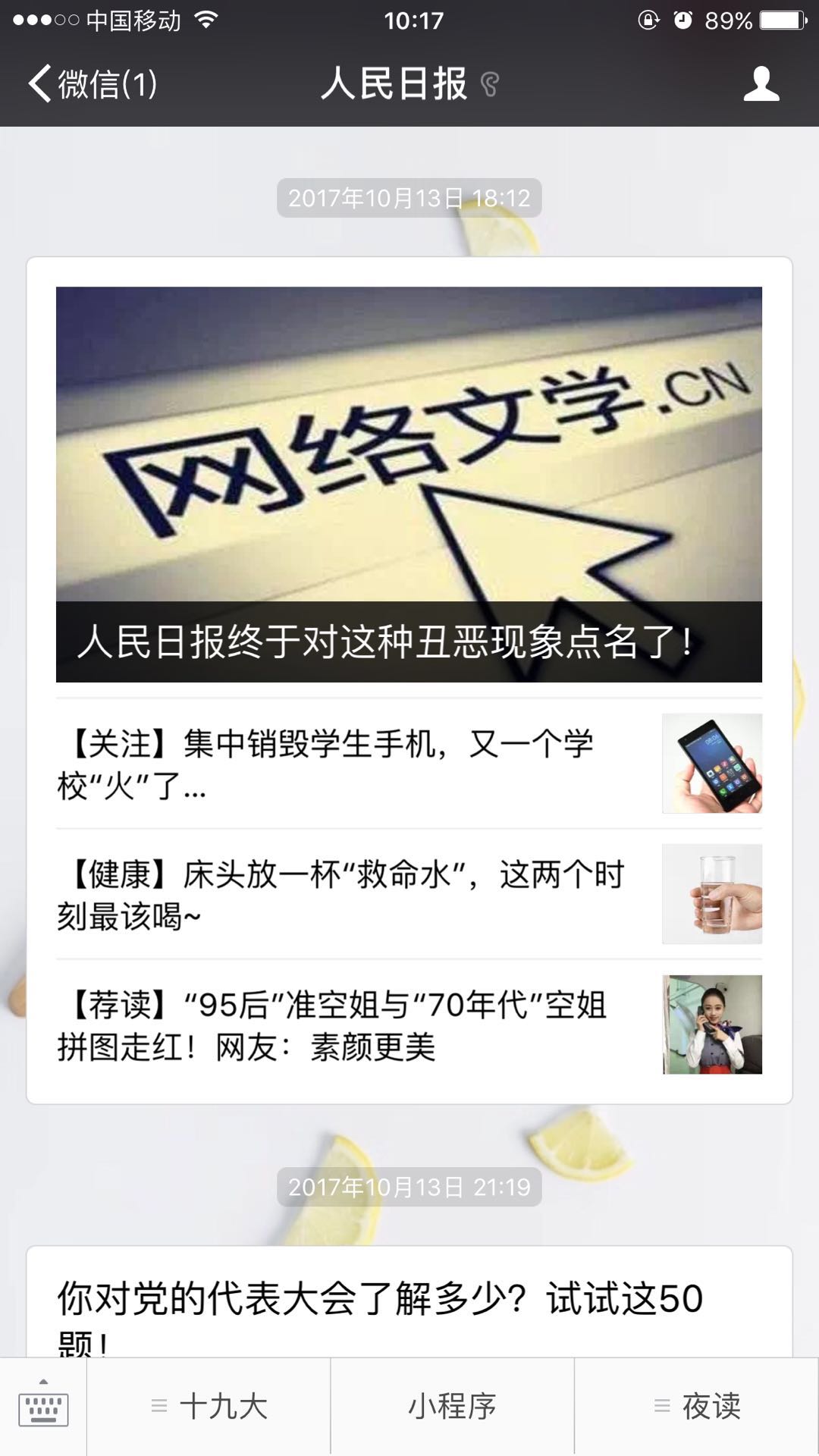This screenshot has width=819, height=1456.
Task: Go back to the WeChat chats list
Action: coord(91,83)
